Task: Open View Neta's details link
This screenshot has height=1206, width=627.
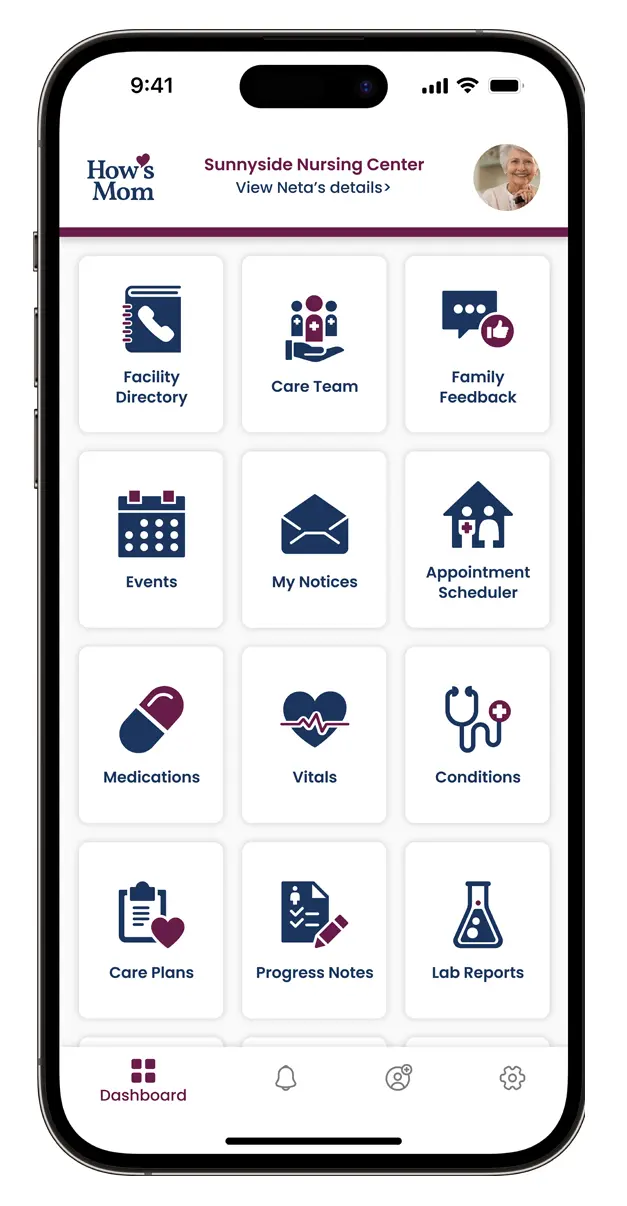Action: [313, 187]
